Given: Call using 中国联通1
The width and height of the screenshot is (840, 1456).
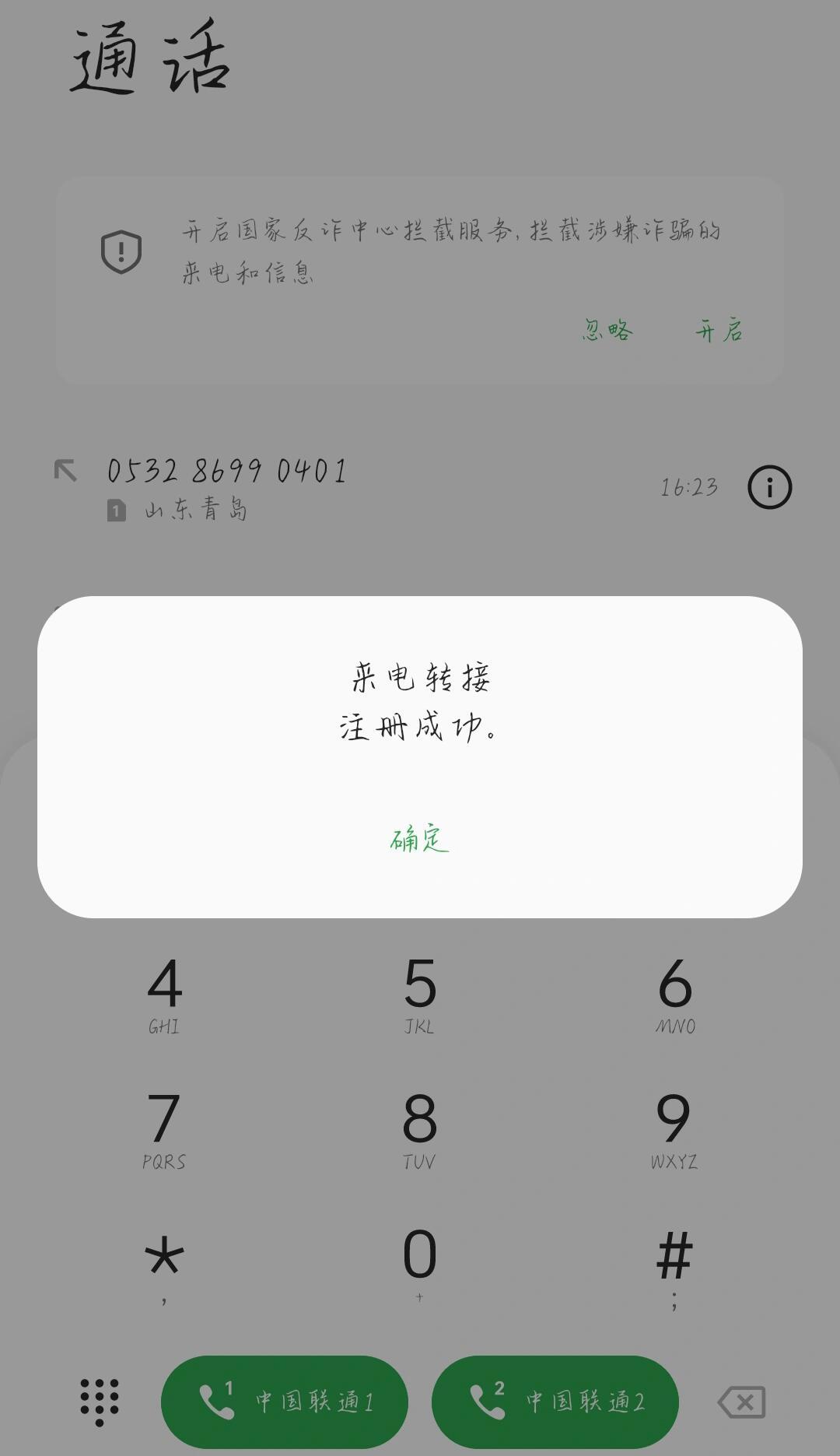Looking at the screenshot, I should point(284,1401).
